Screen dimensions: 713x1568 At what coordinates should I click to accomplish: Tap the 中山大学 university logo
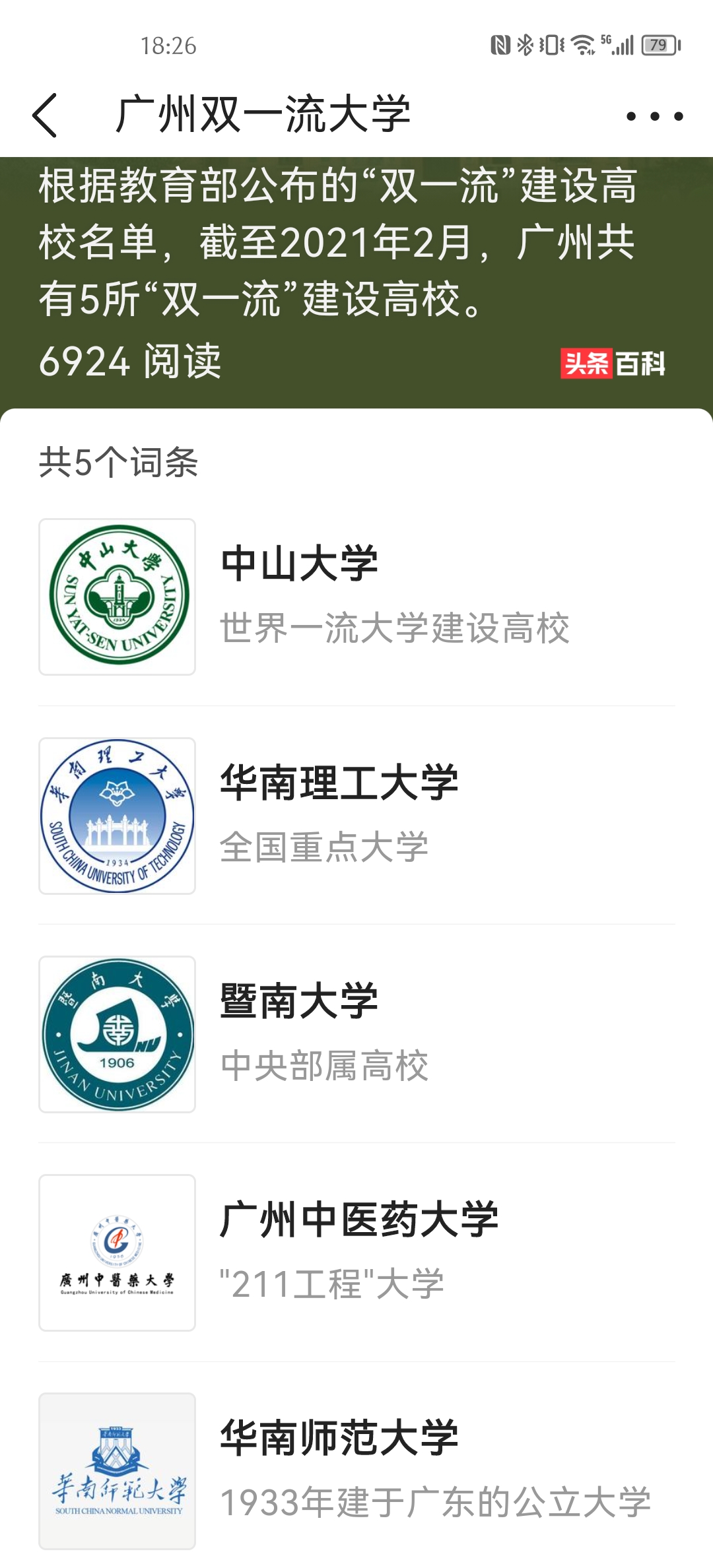118,595
